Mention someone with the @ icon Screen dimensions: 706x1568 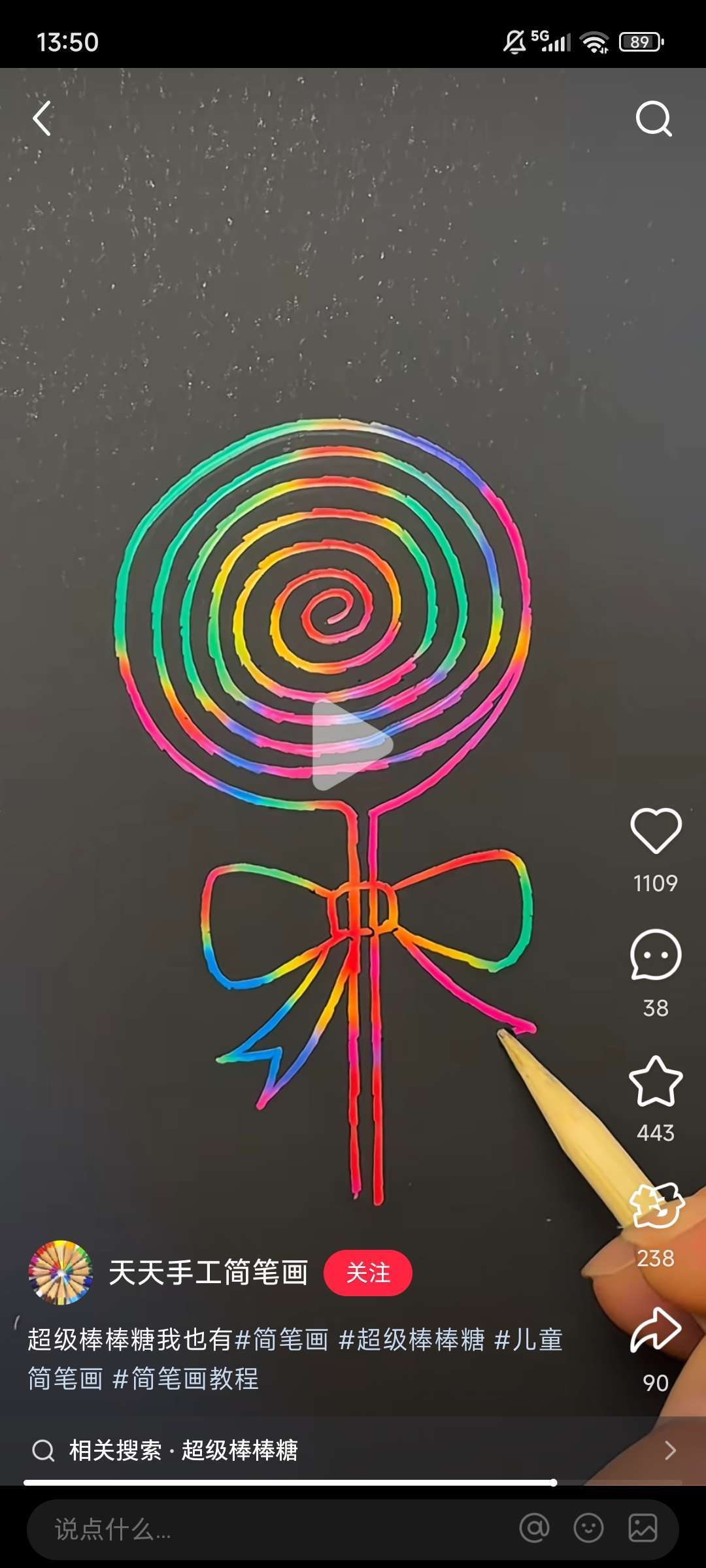[x=534, y=1529]
